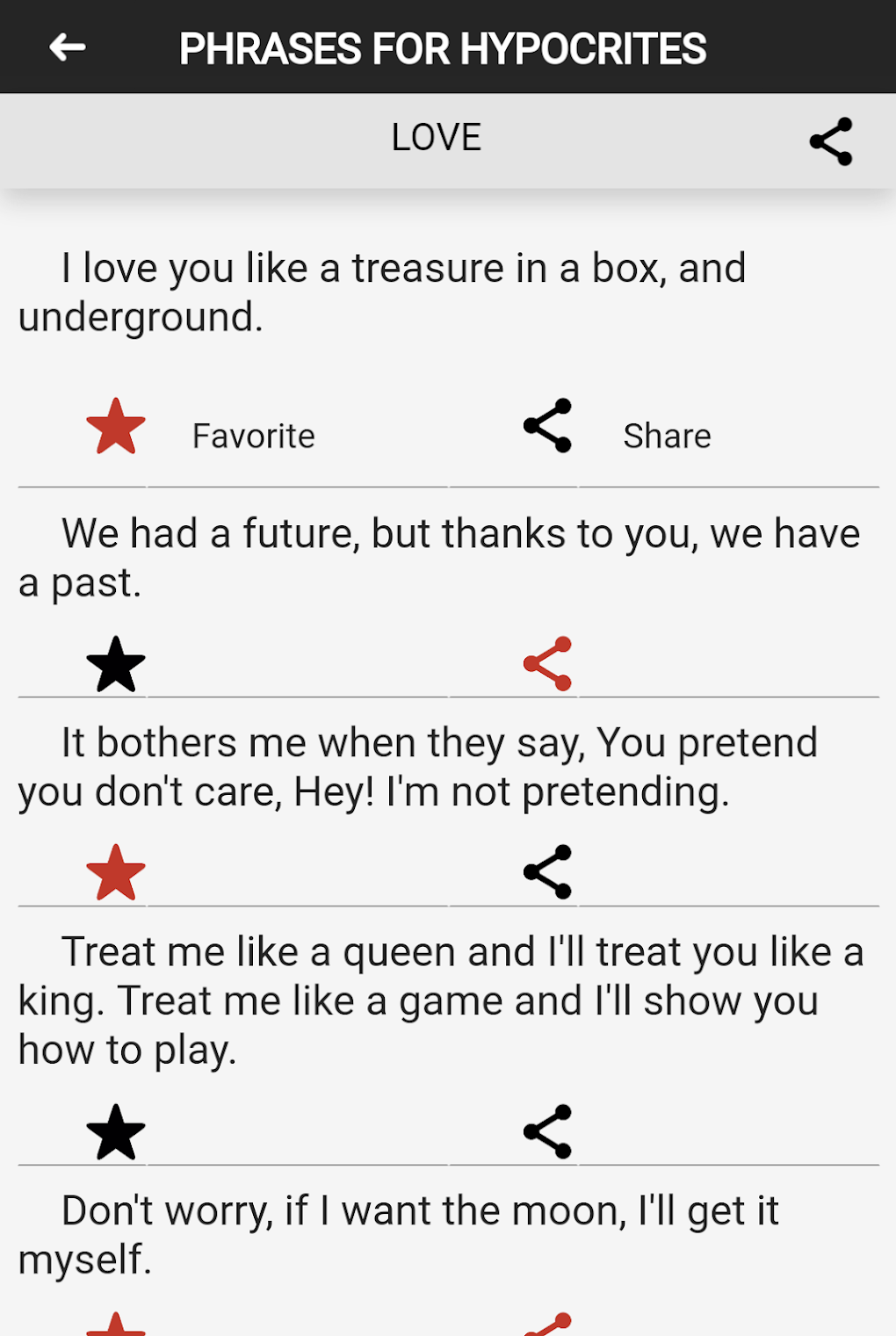Unfavorite the treasure in a box quote

tap(116, 427)
